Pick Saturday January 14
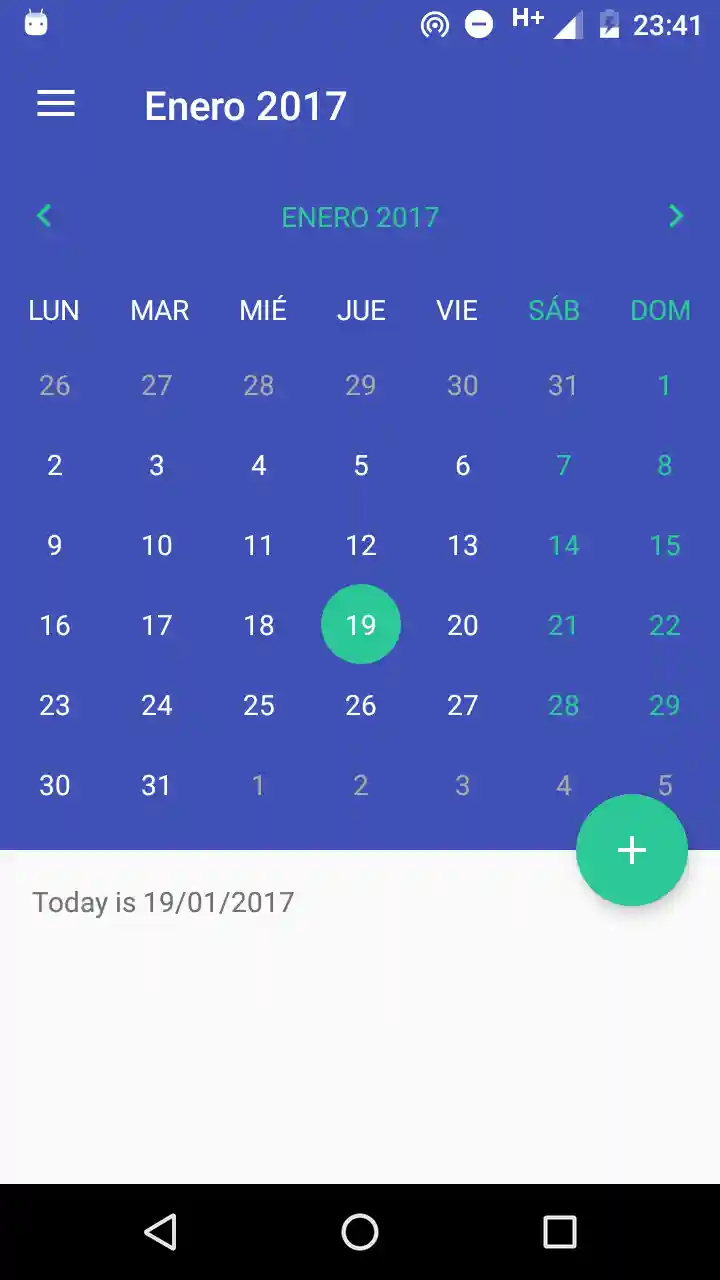This screenshot has width=720, height=1280. (563, 545)
